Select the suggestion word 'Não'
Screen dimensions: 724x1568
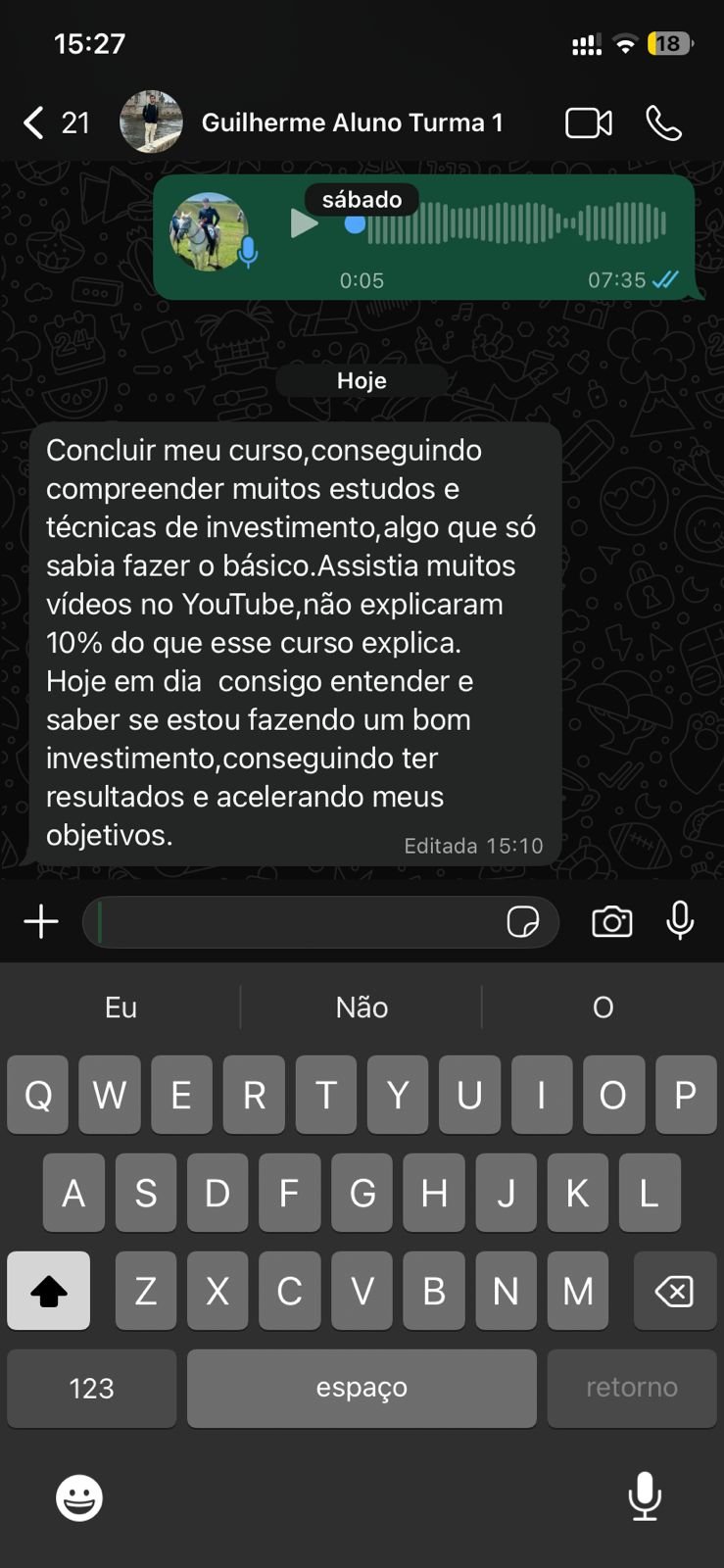click(361, 1006)
